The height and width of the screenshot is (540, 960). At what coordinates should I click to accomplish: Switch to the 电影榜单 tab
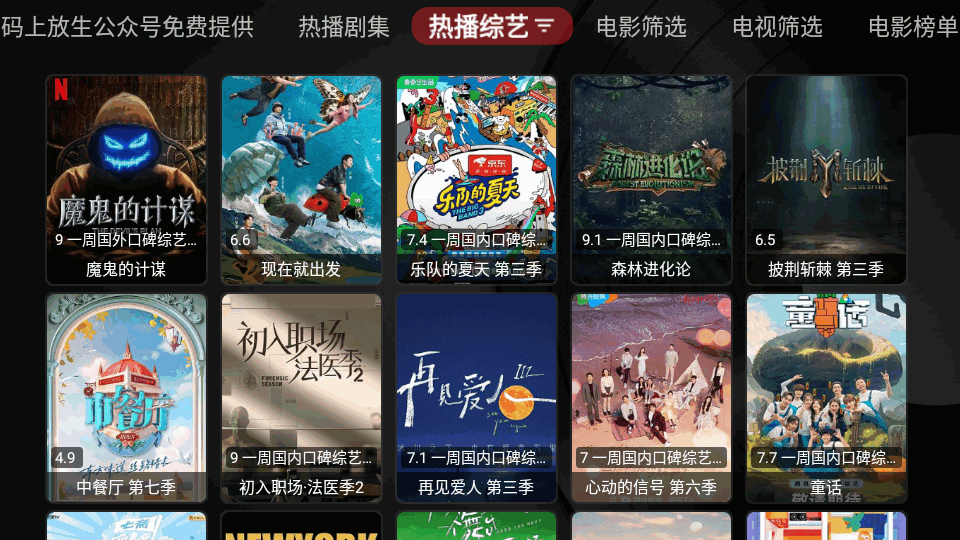tap(912, 27)
